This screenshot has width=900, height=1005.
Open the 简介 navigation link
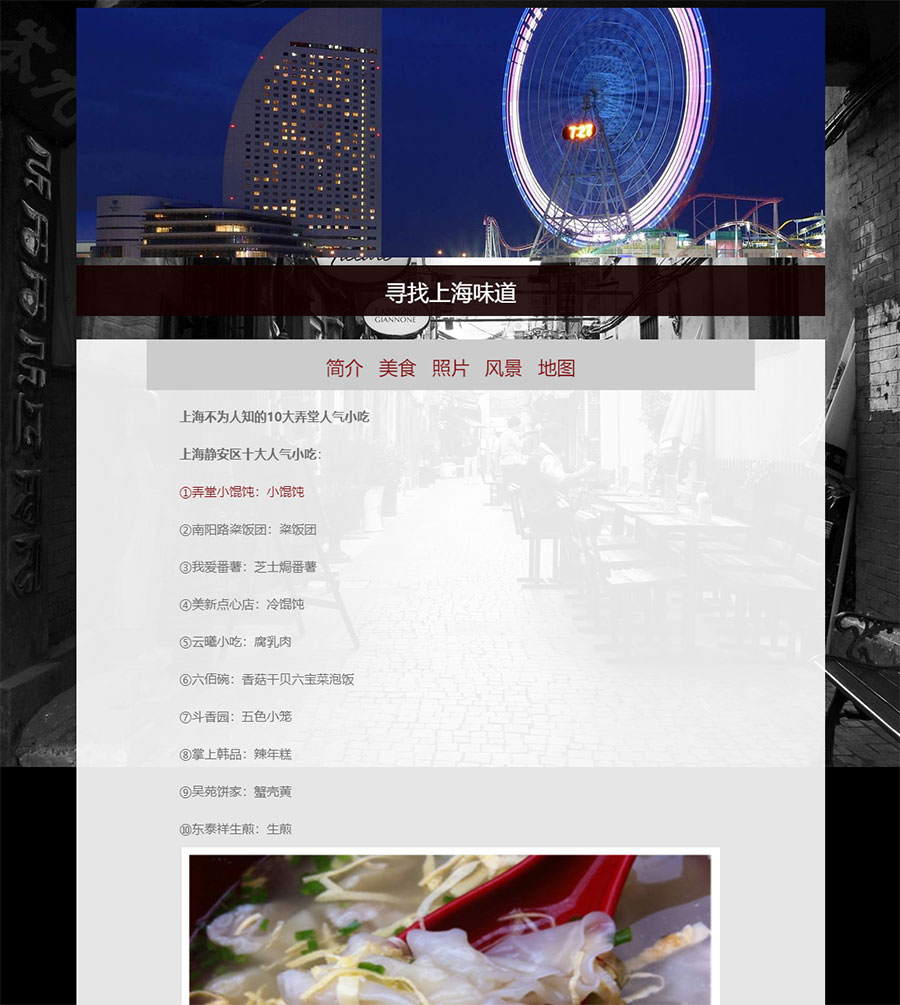344,368
